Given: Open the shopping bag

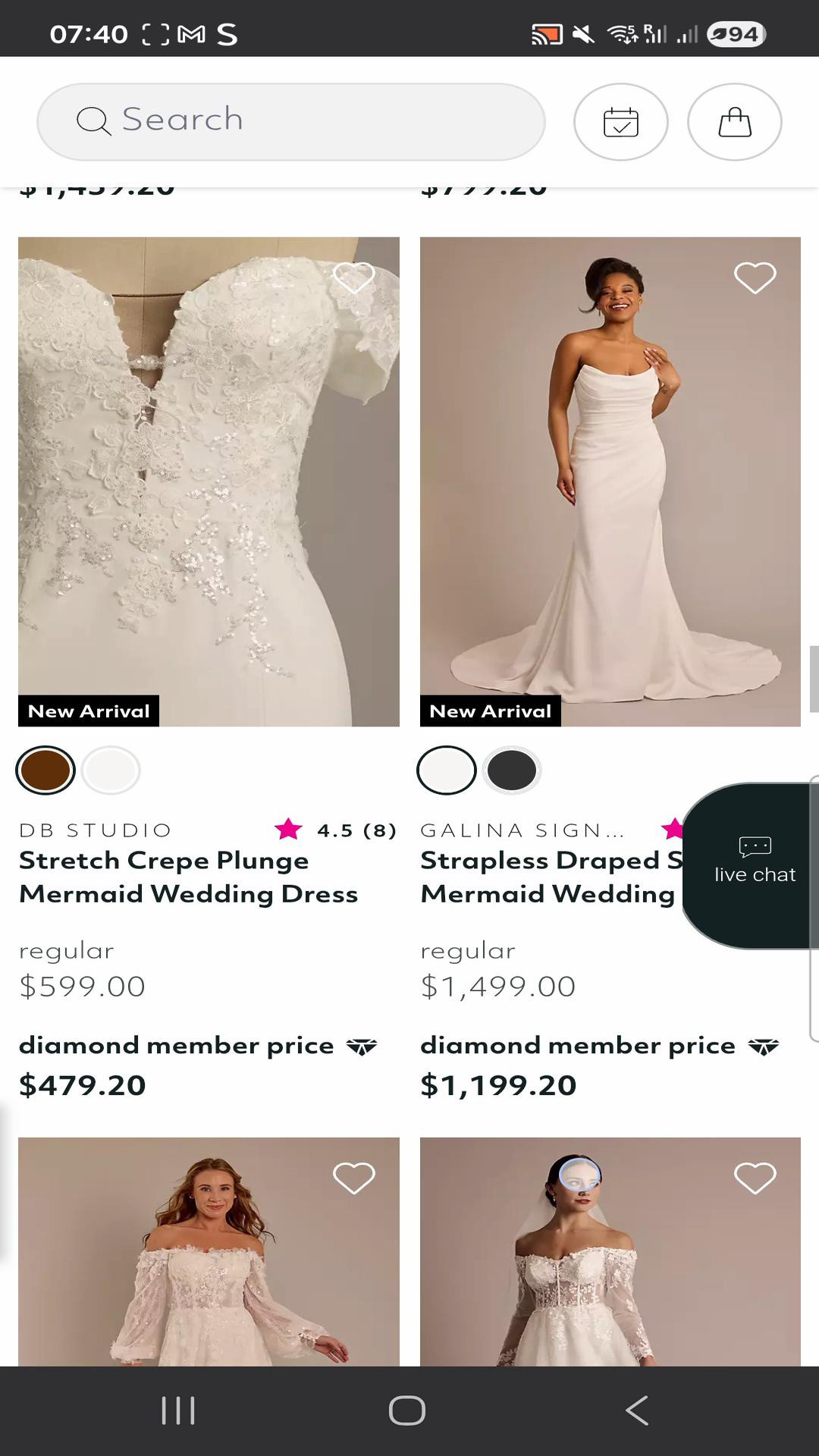Looking at the screenshot, I should coord(734,121).
